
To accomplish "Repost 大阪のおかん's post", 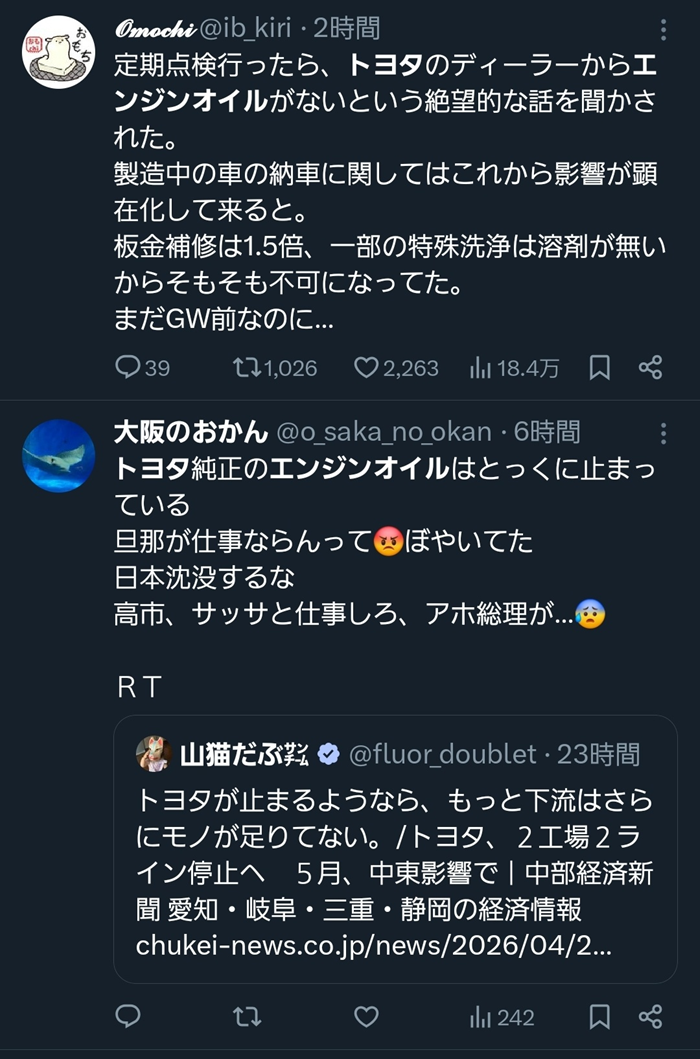I will click(246, 1017).
